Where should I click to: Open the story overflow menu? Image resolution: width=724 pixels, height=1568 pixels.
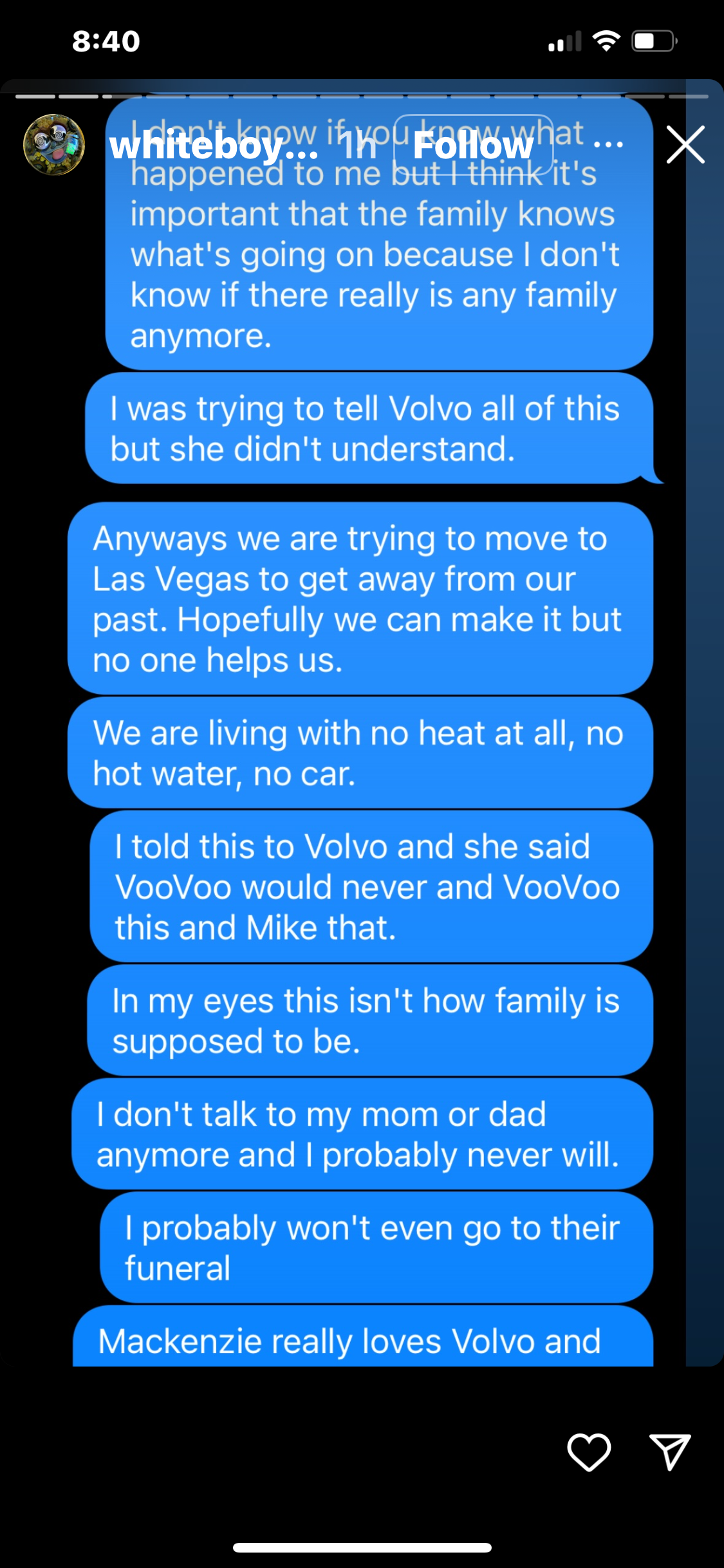[x=608, y=145]
